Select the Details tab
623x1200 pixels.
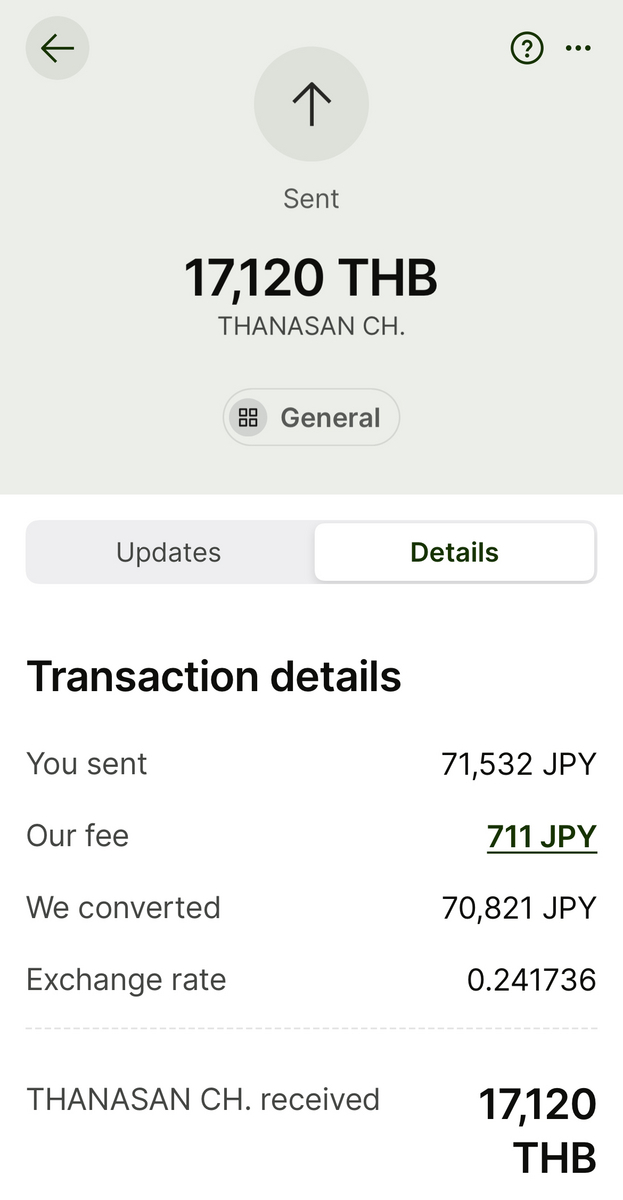tap(455, 552)
